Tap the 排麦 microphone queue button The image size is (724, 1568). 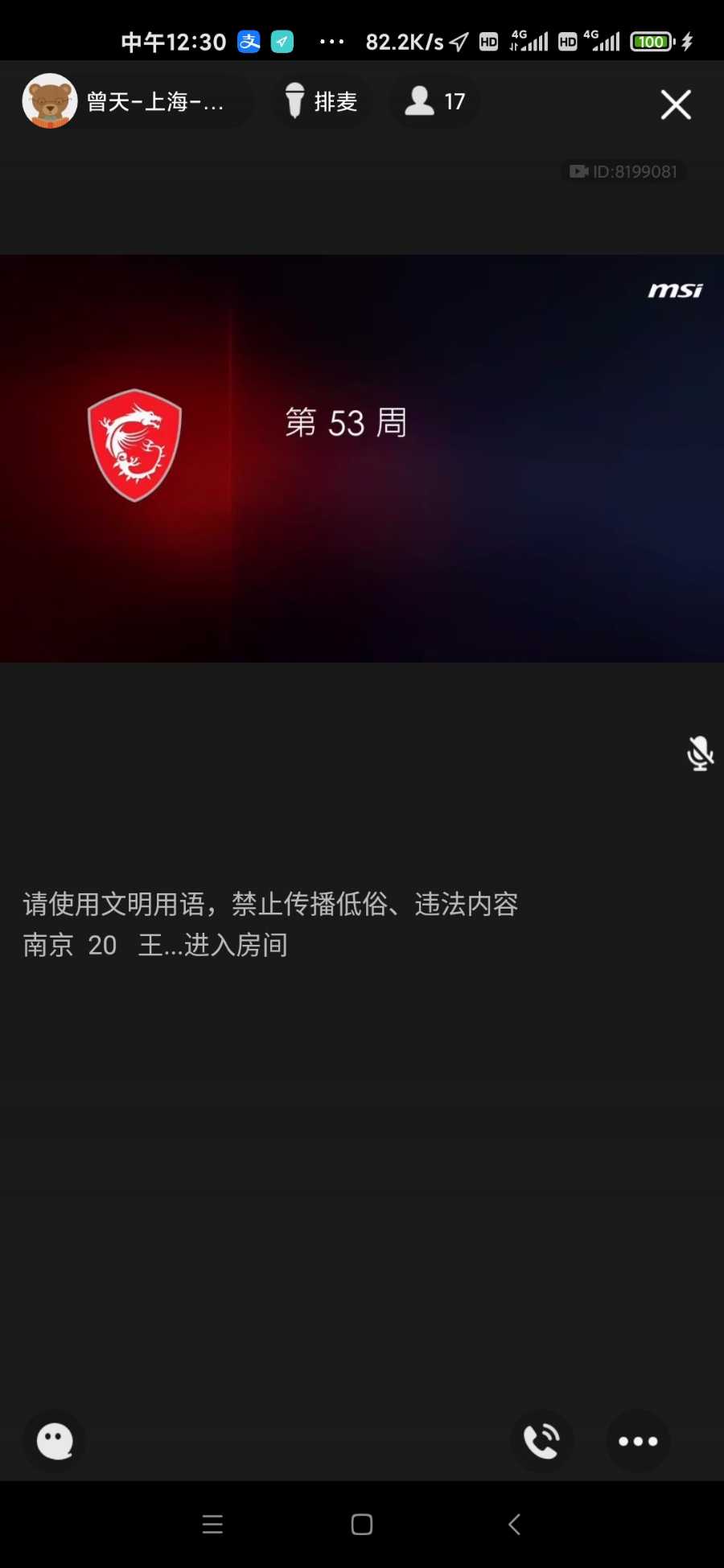322,101
